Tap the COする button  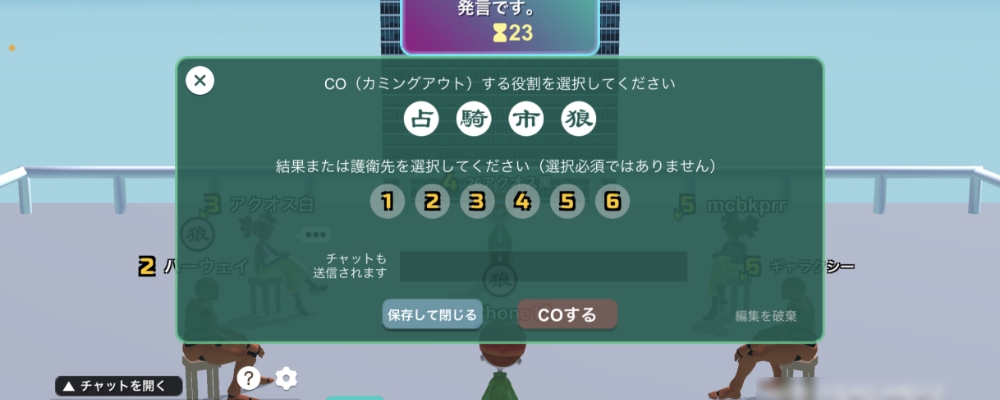567,315
